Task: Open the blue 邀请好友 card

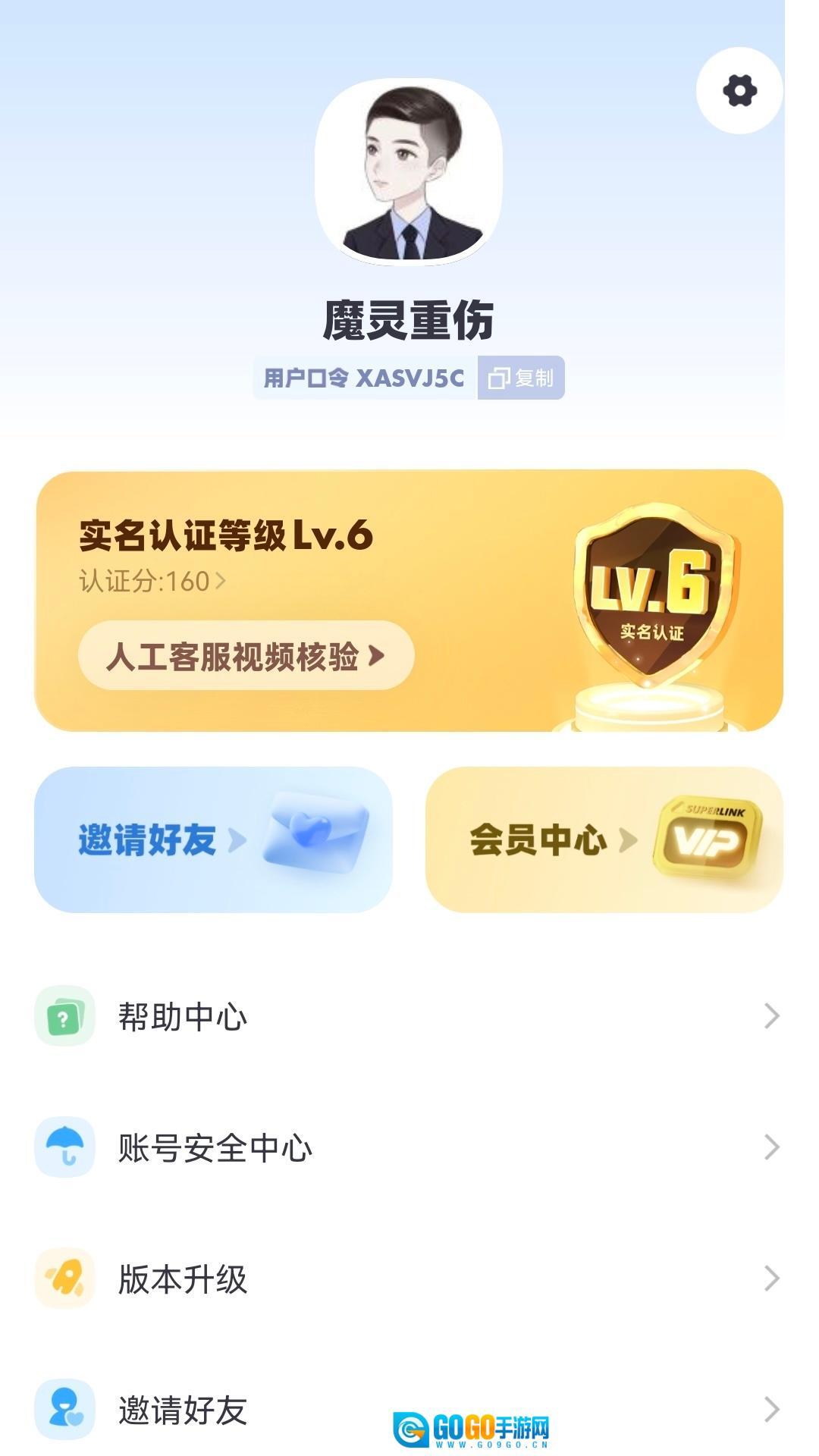Action: 213,839
